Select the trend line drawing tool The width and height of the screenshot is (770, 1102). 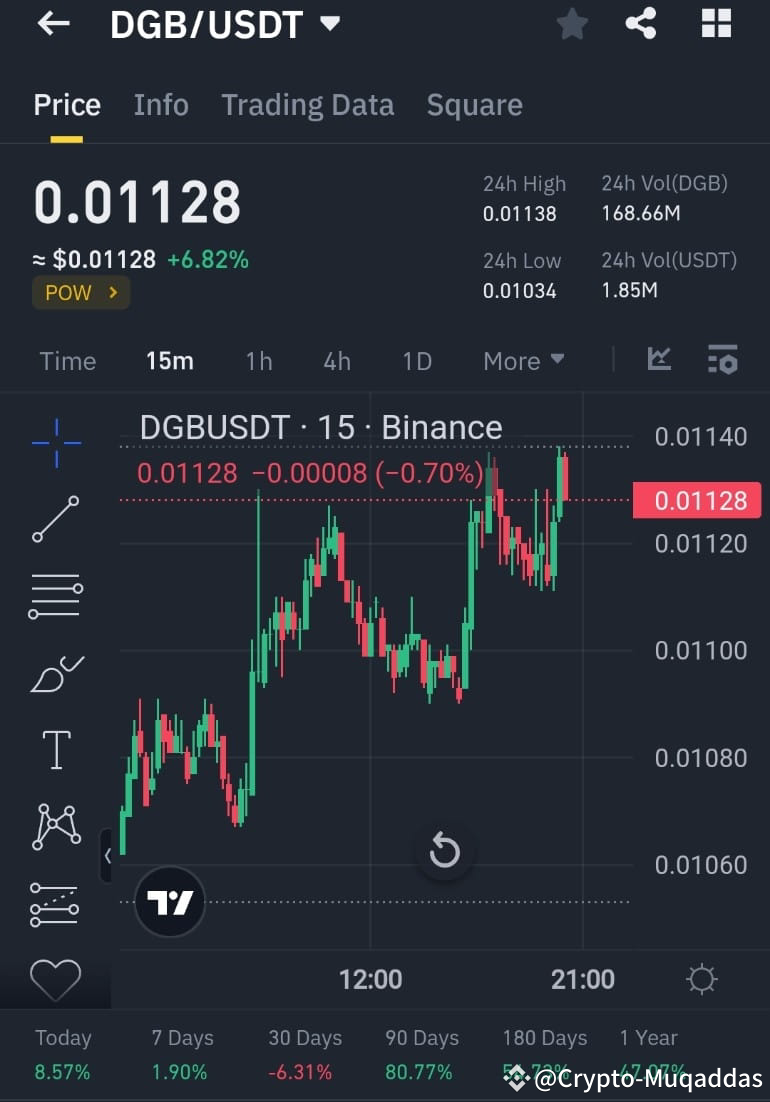click(x=55, y=520)
